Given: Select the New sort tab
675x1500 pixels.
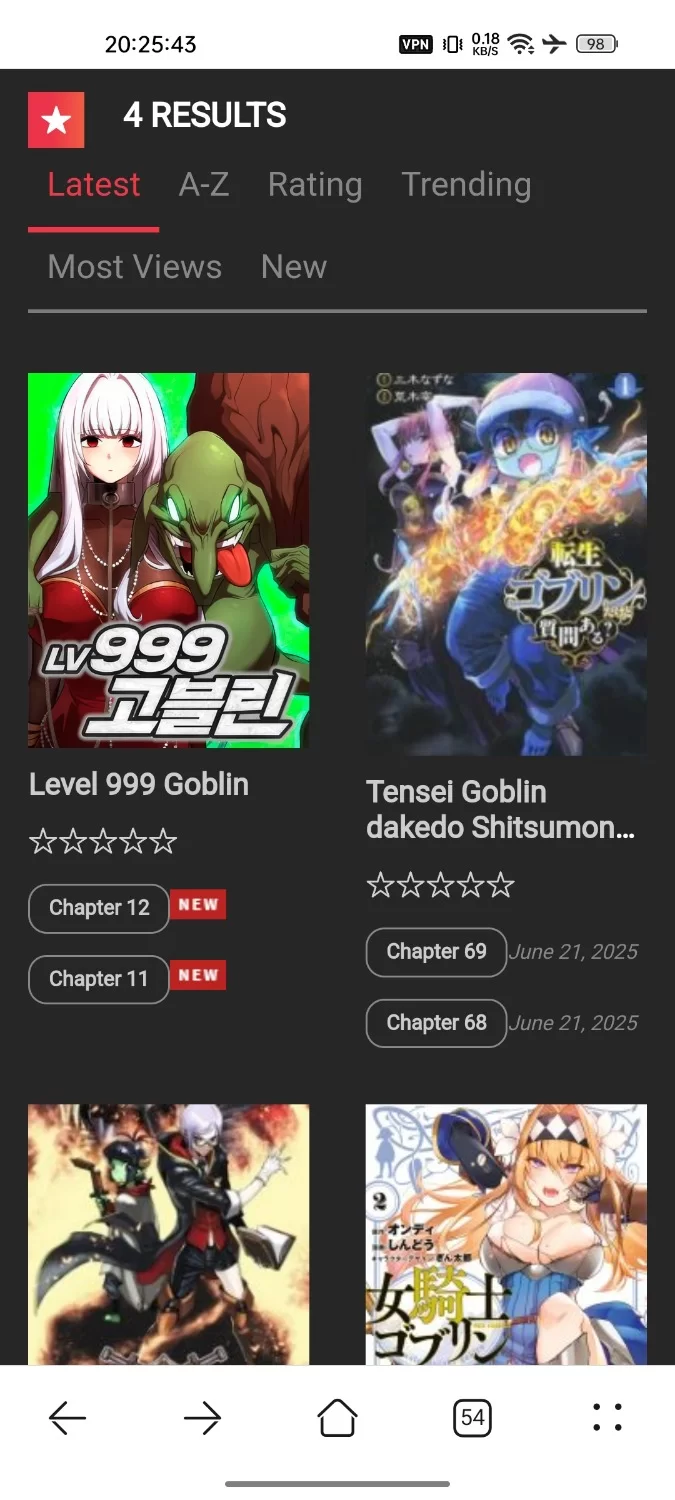Looking at the screenshot, I should click(293, 267).
